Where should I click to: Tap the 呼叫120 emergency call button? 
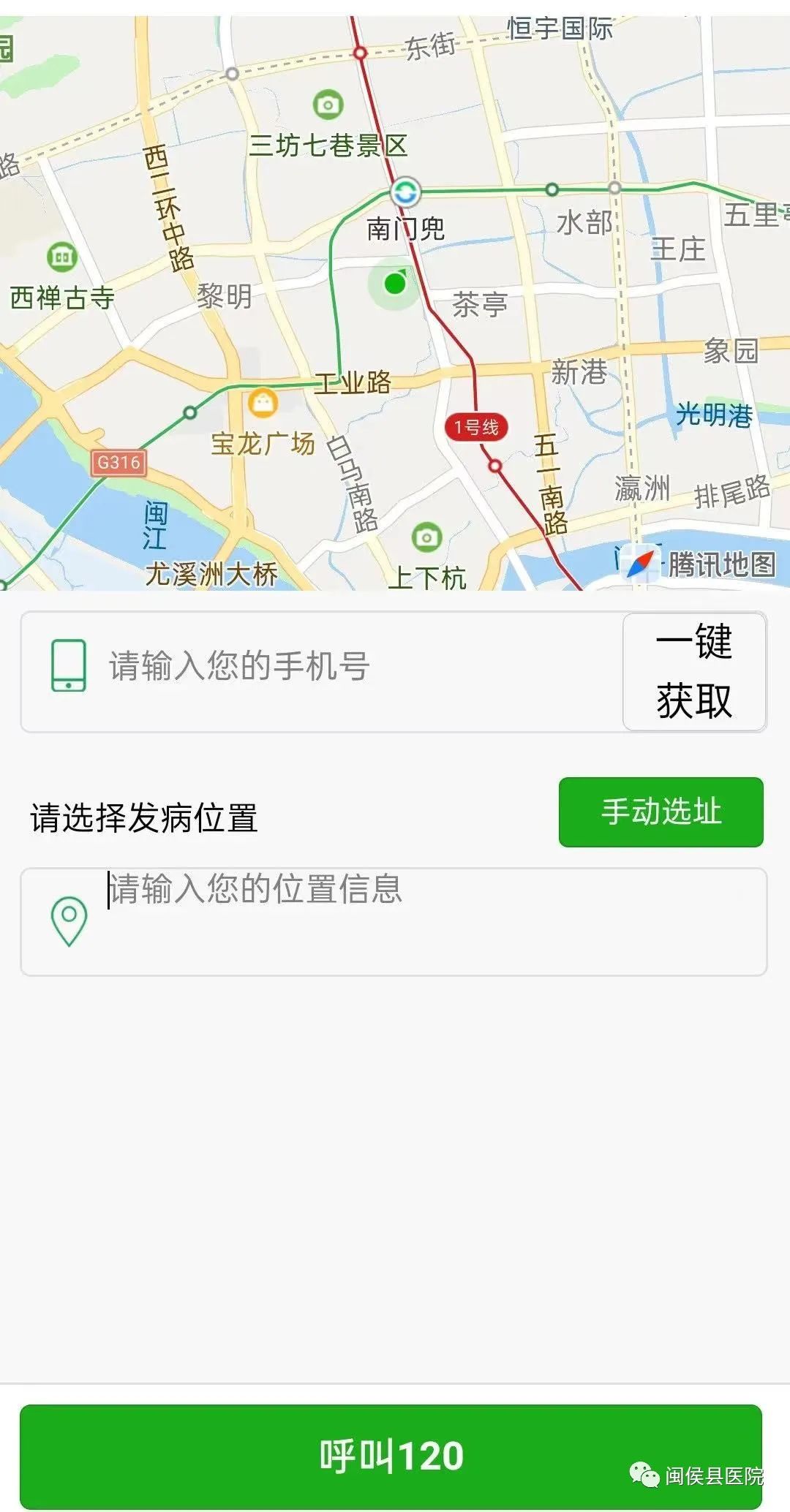pyautogui.click(x=391, y=1455)
